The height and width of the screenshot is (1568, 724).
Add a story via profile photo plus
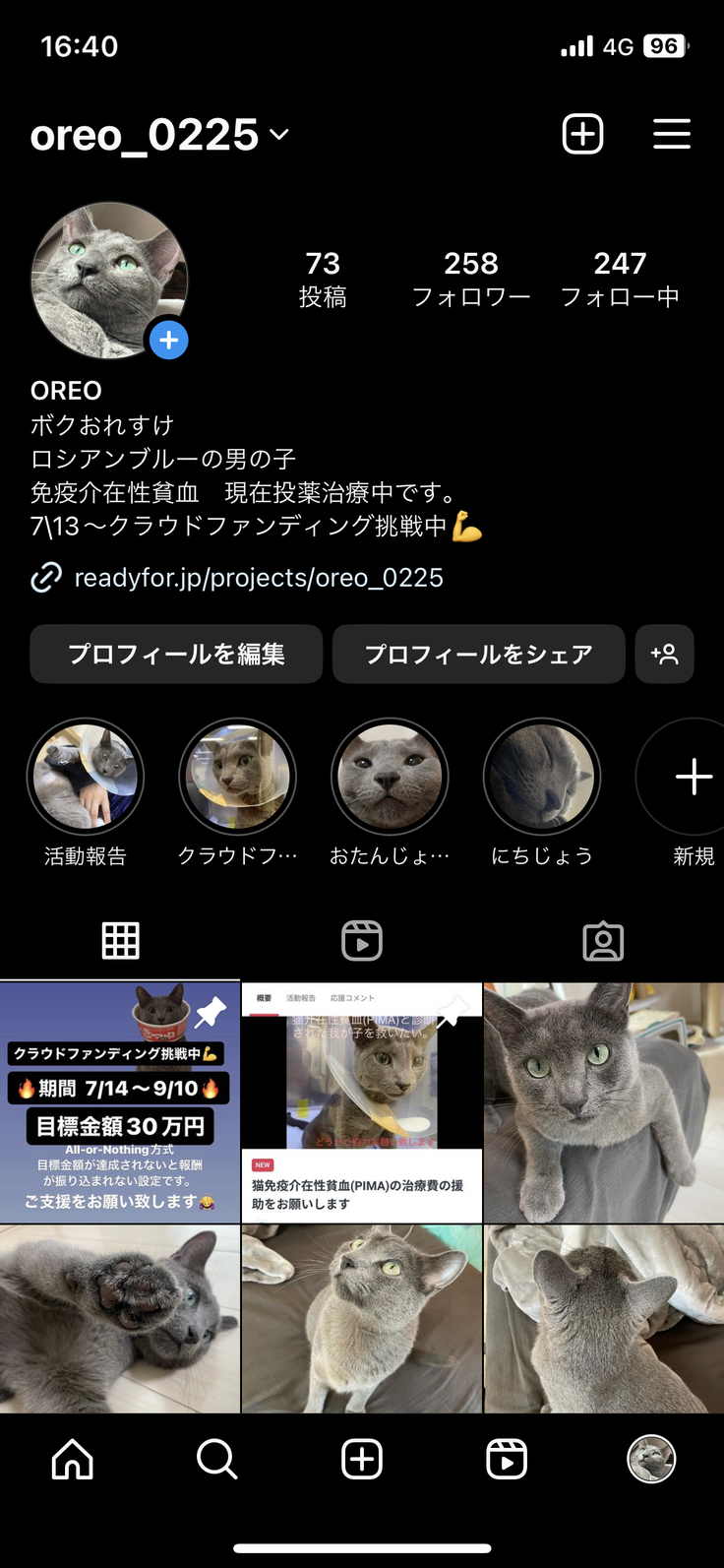tap(169, 341)
